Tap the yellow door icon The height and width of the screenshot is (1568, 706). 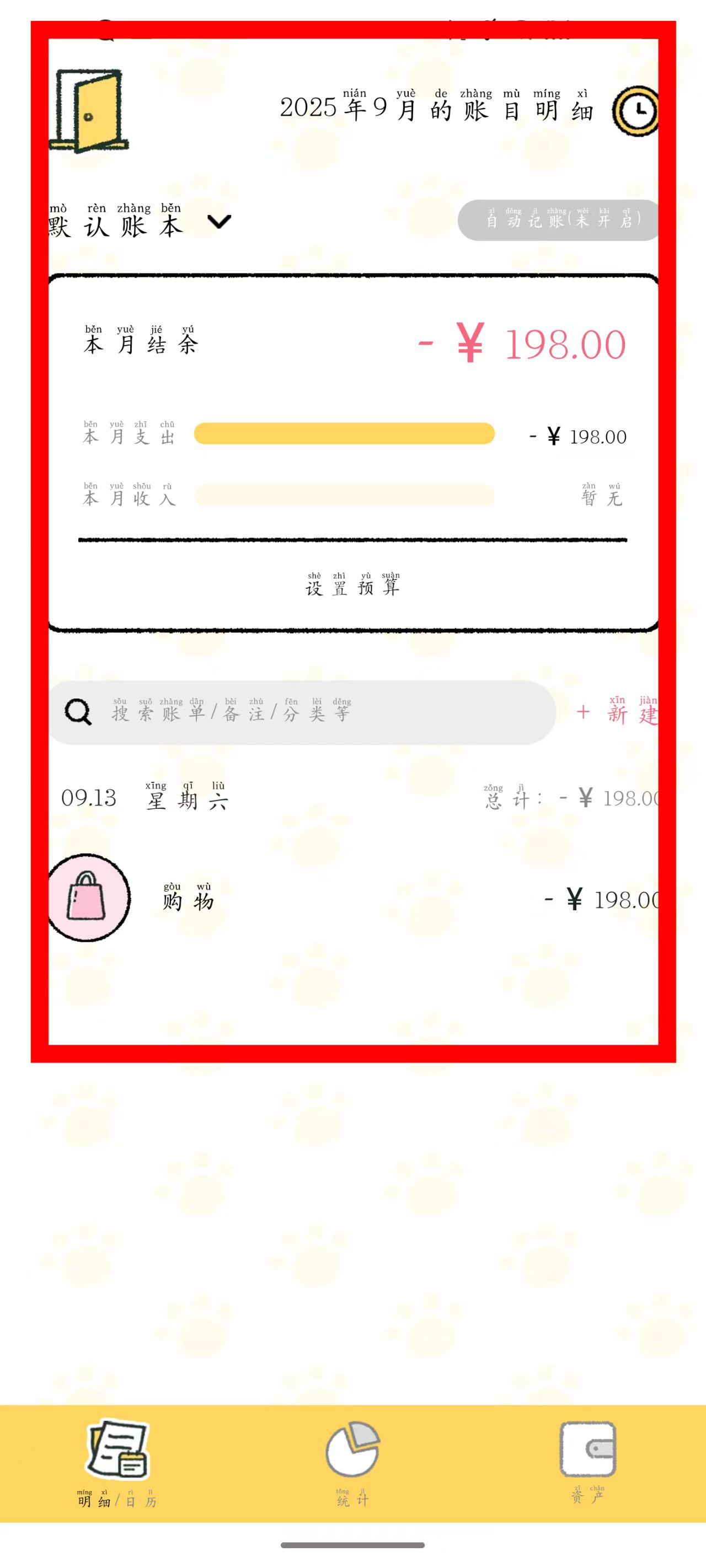tap(89, 111)
